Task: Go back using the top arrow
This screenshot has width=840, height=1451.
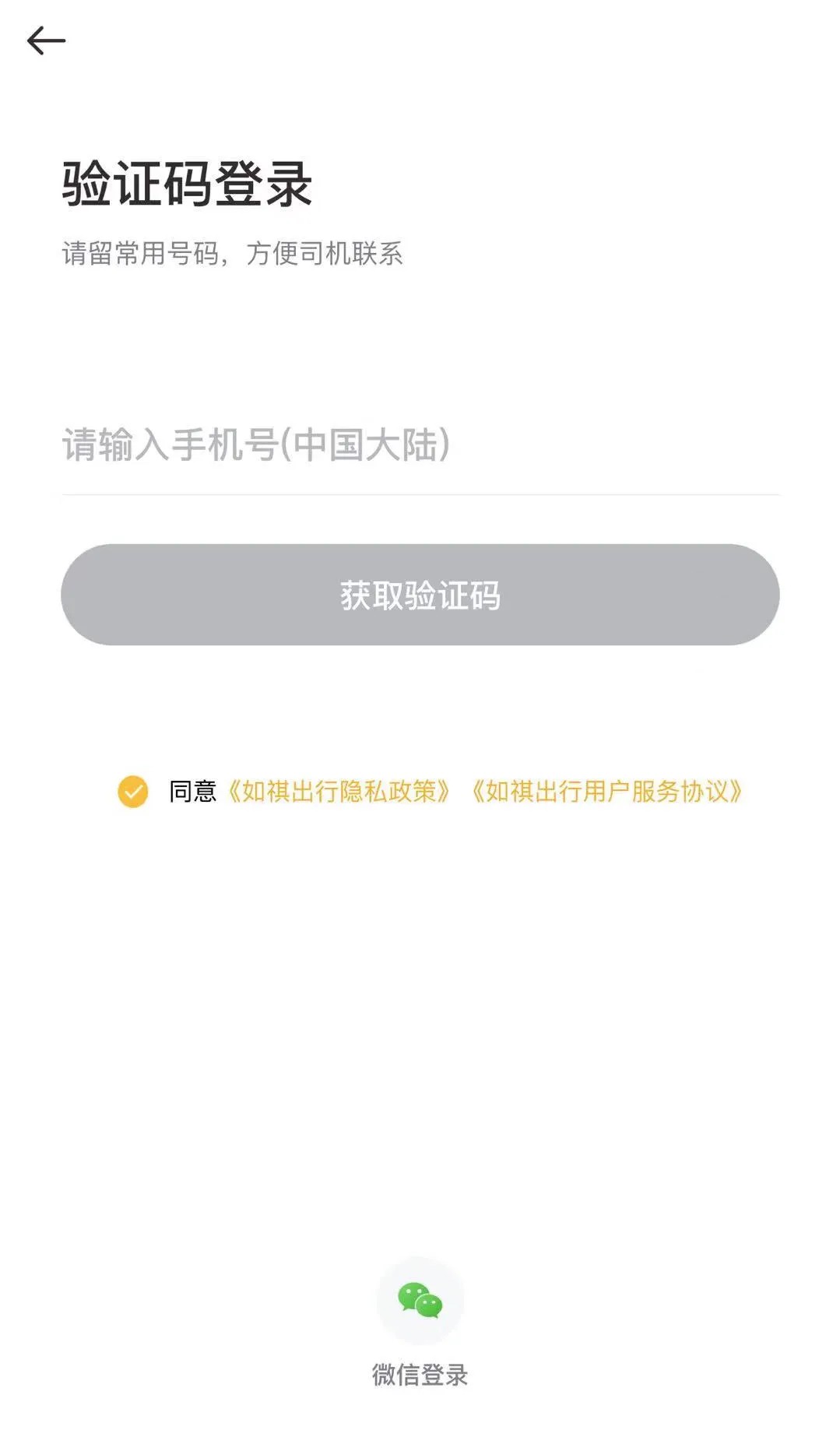Action: (46, 41)
